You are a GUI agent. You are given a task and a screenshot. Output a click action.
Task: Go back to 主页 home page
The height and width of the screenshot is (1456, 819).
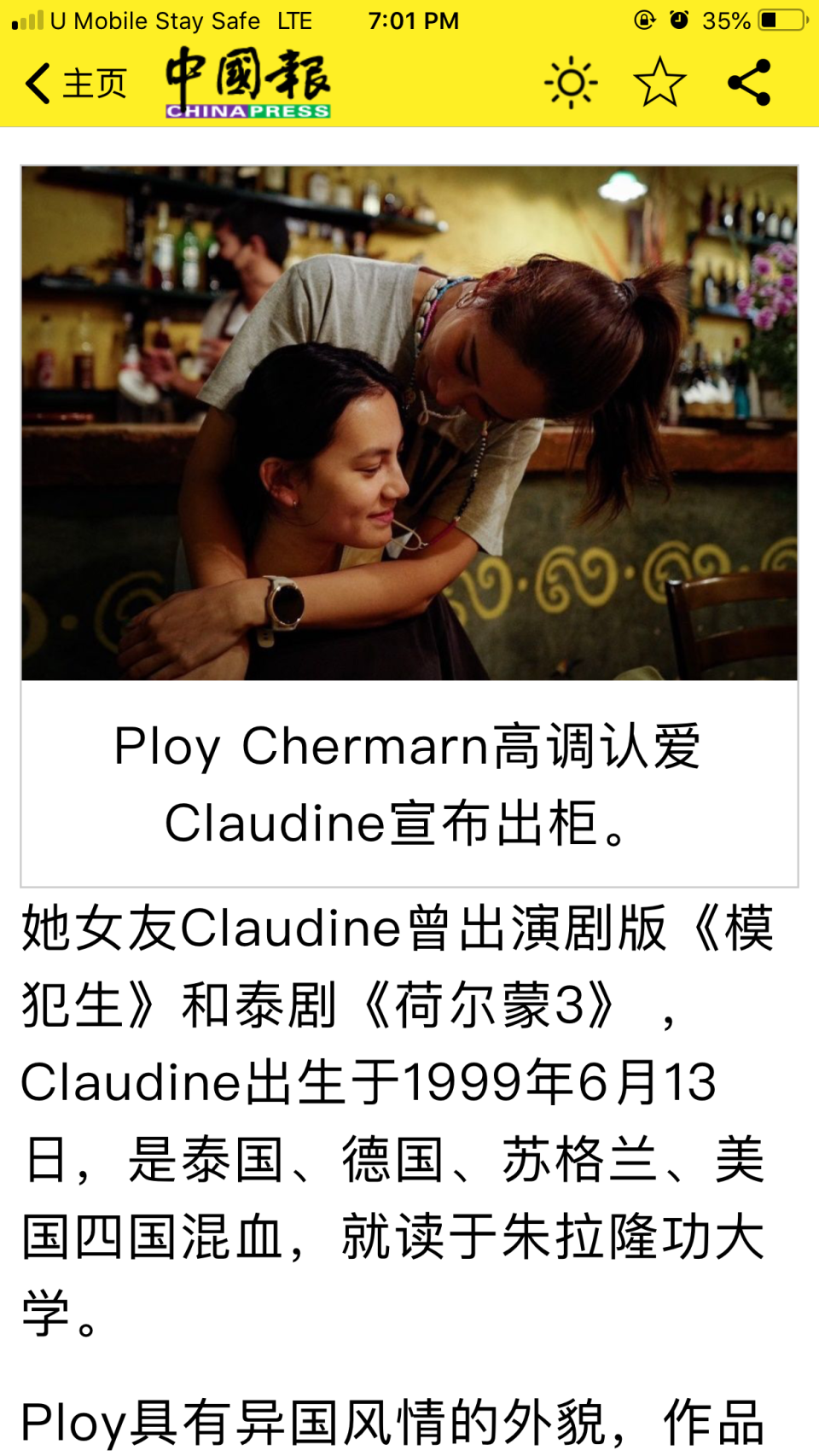pos(75,84)
